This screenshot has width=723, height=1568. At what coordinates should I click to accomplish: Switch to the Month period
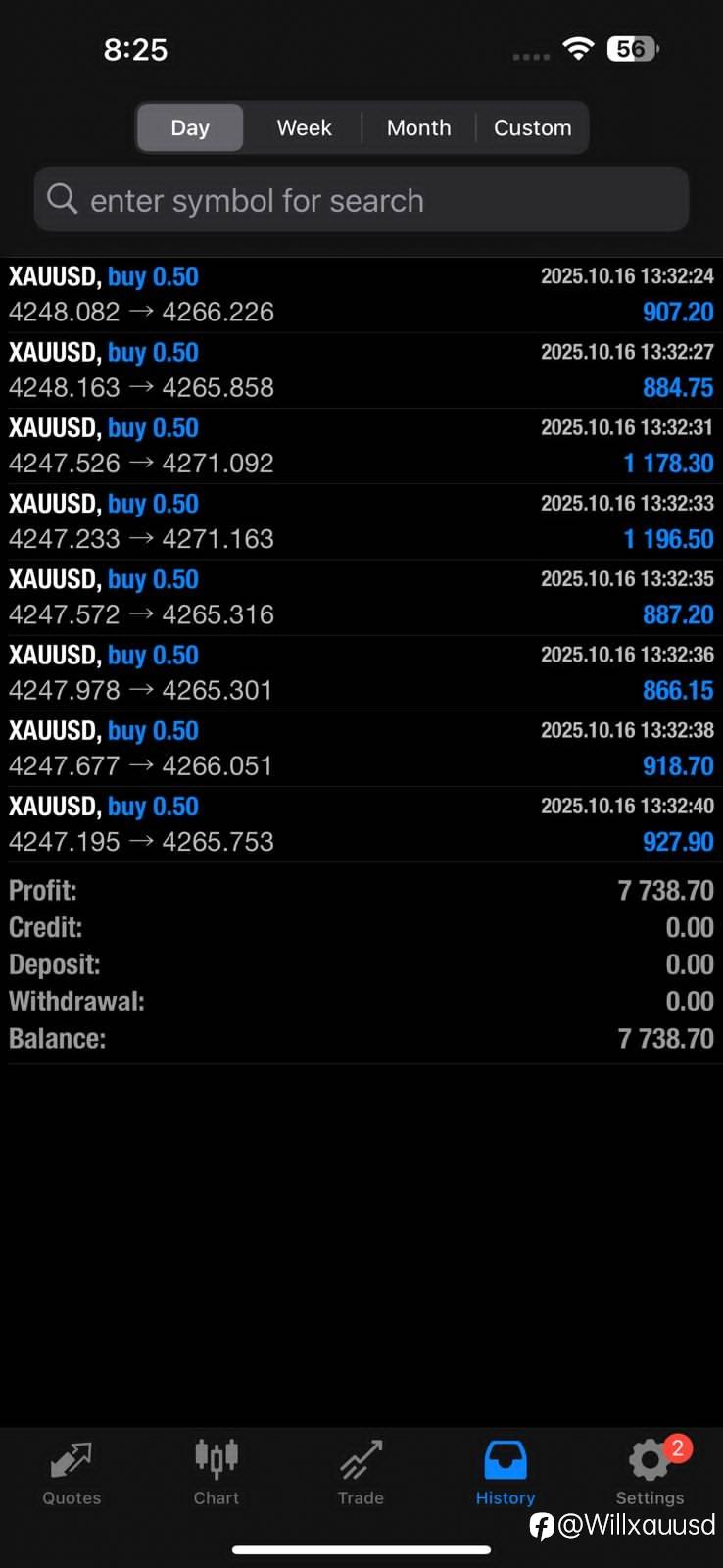(418, 127)
